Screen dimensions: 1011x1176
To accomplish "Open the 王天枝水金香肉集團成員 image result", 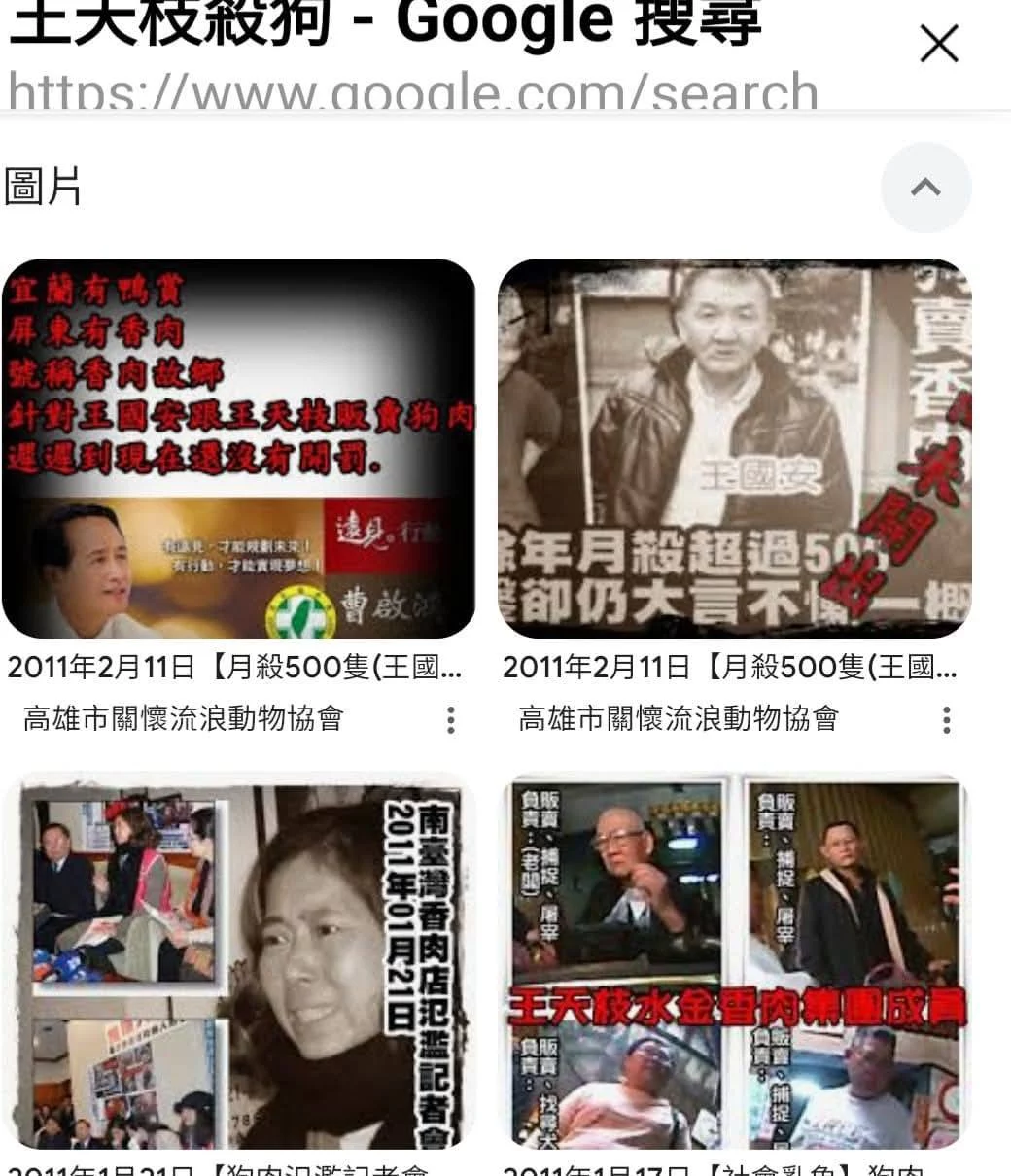I will click(735, 960).
